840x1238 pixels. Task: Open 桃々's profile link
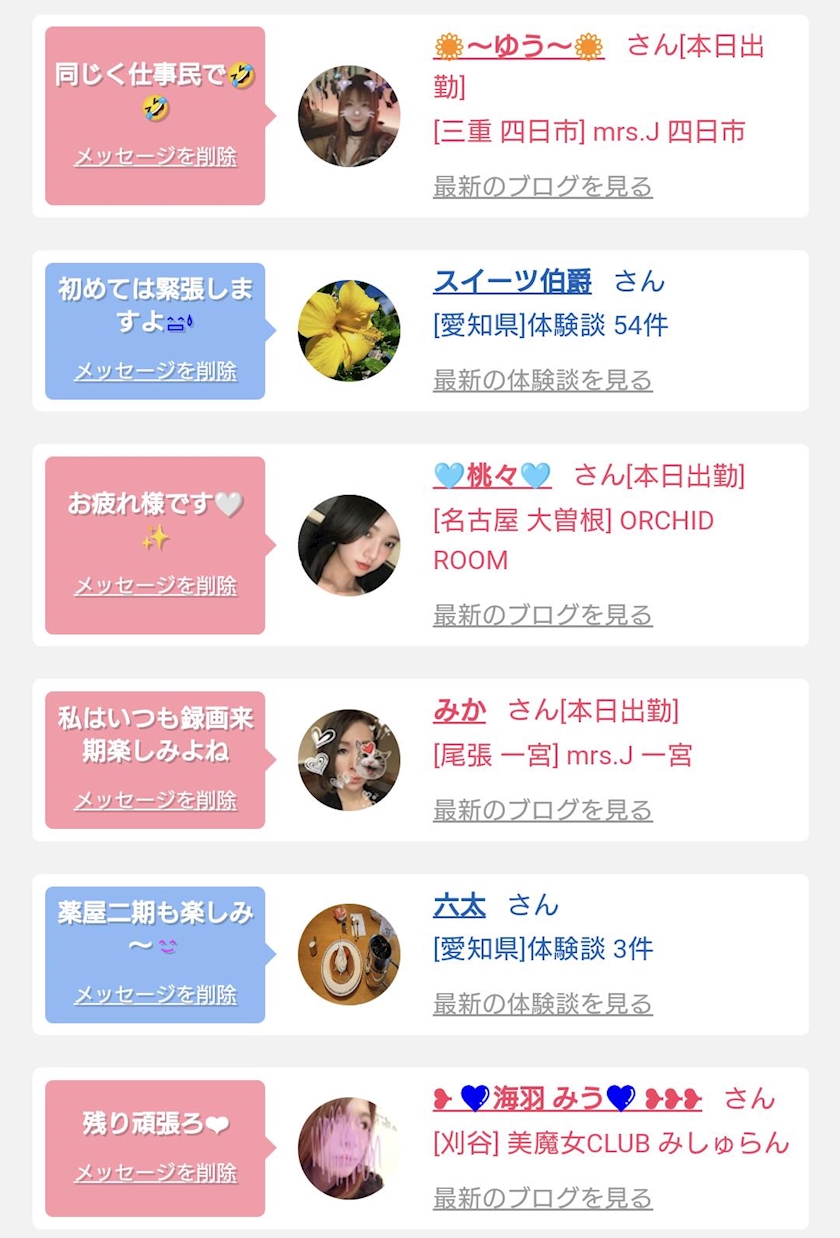point(492,475)
